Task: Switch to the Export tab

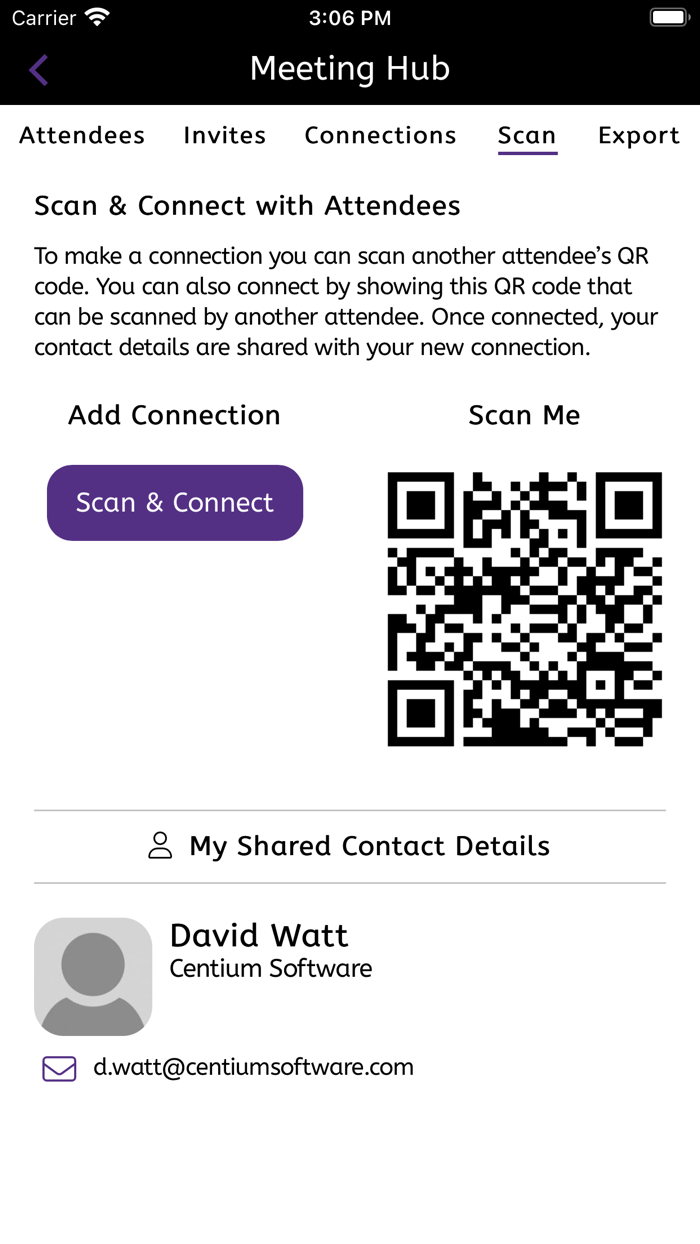Action: coord(638,136)
